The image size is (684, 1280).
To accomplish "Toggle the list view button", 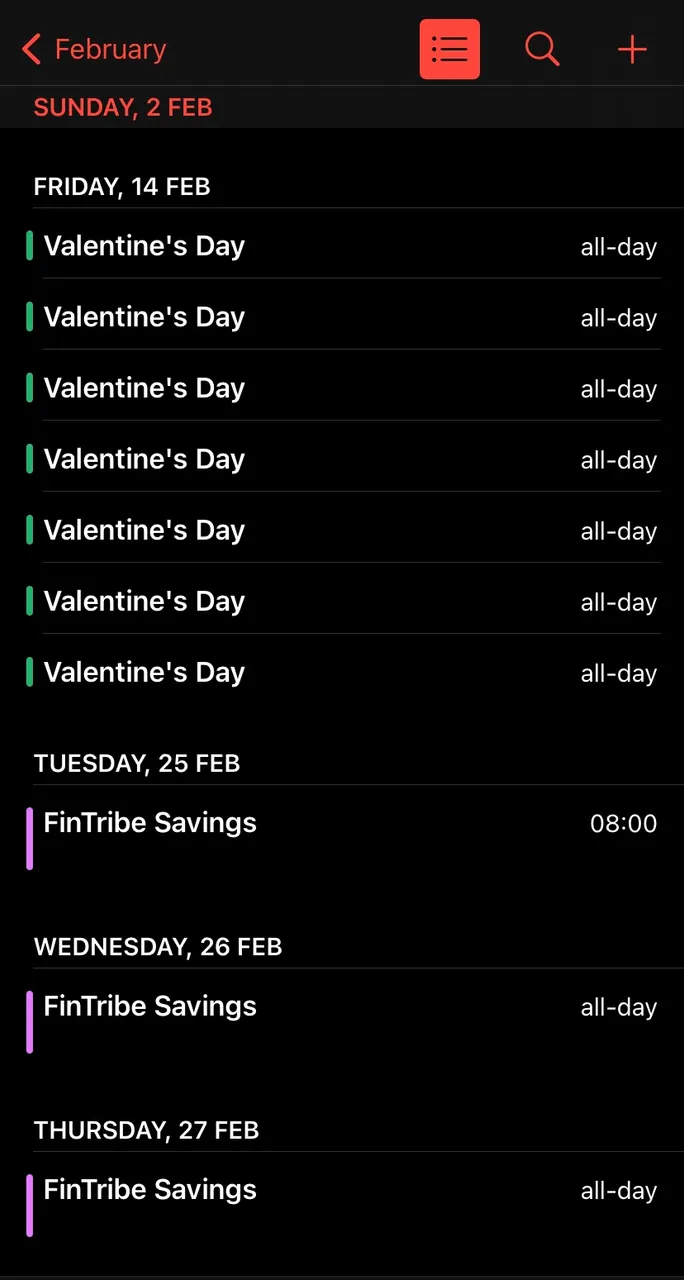I will pos(450,49).
